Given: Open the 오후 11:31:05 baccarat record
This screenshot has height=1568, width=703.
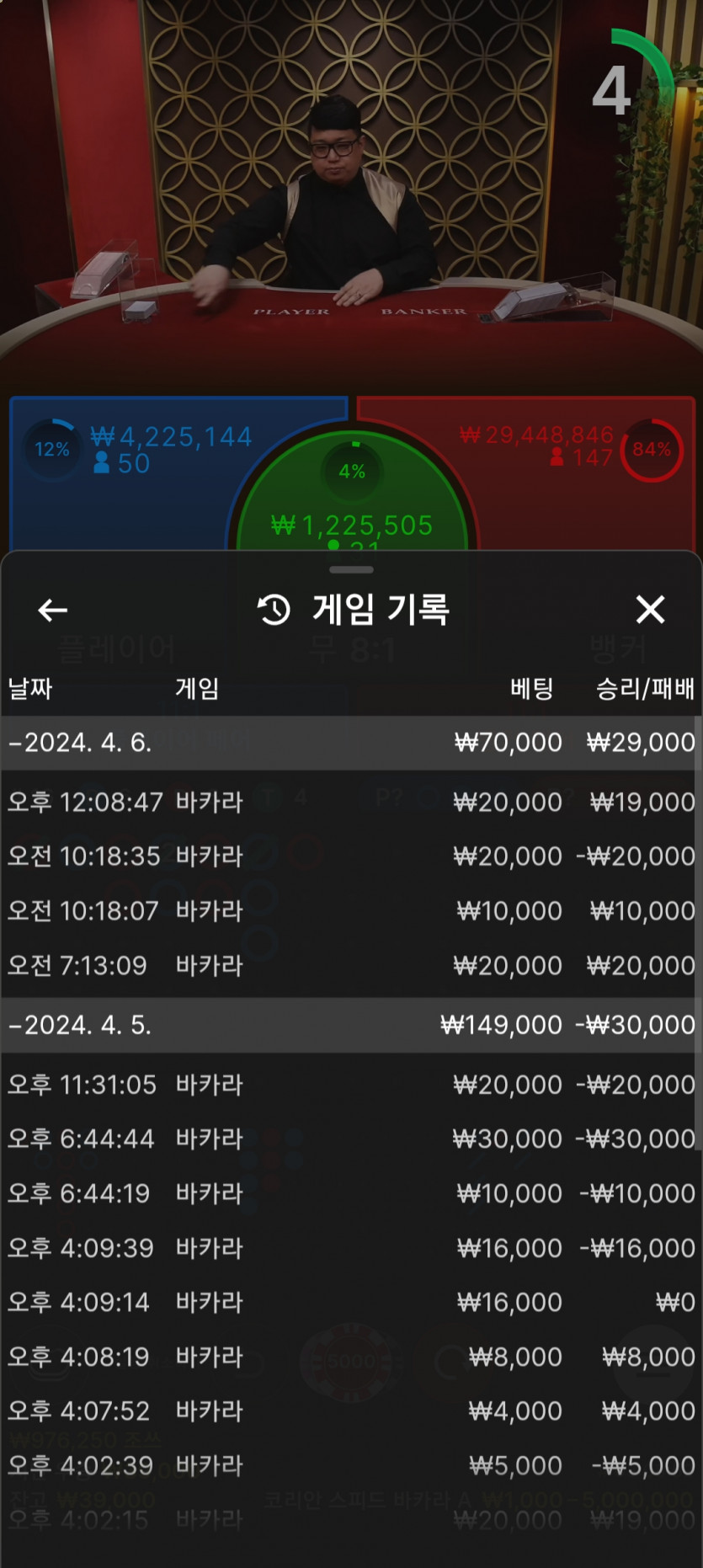Looking at the screenshot, I should pyautogui.click(x=350, y=1085).
